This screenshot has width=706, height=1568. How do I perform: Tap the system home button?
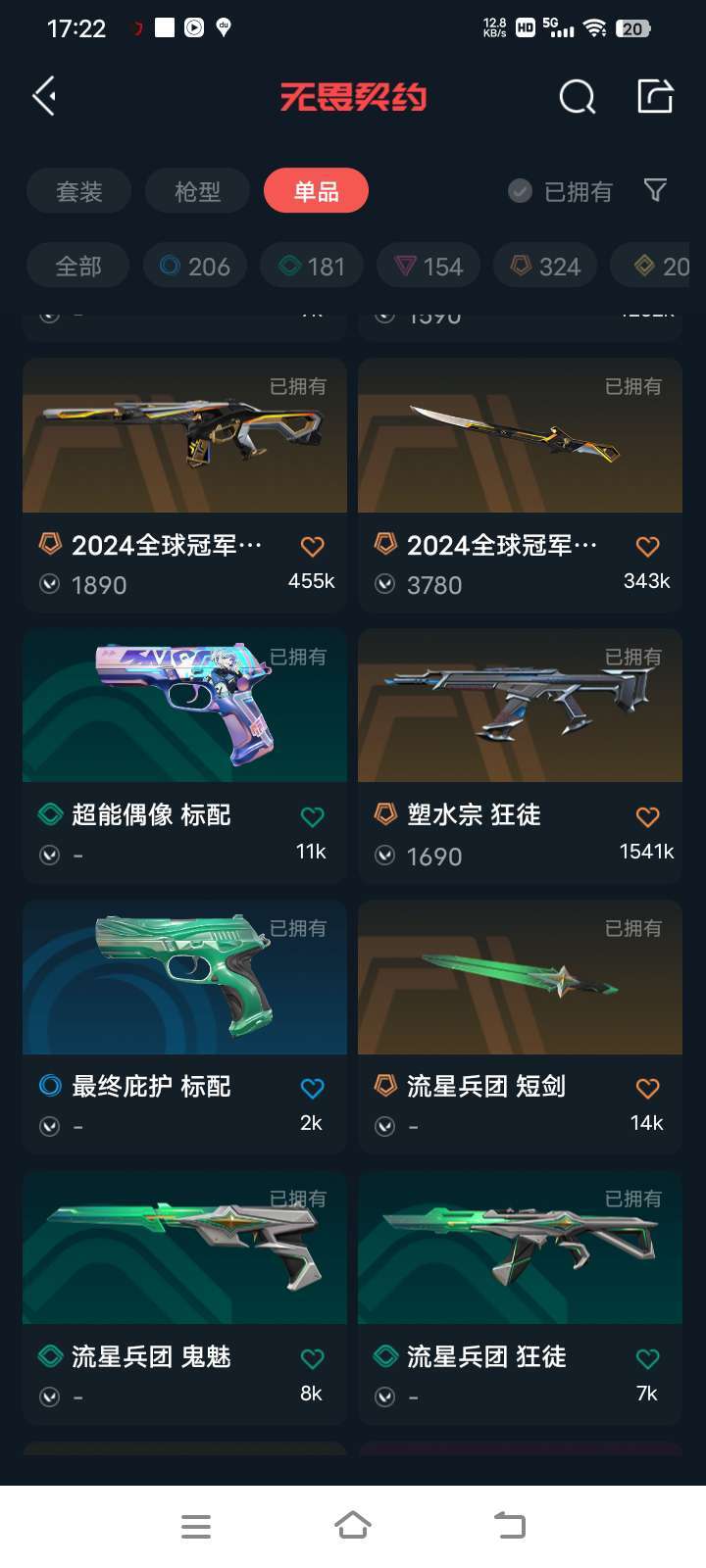point(353,1525)
